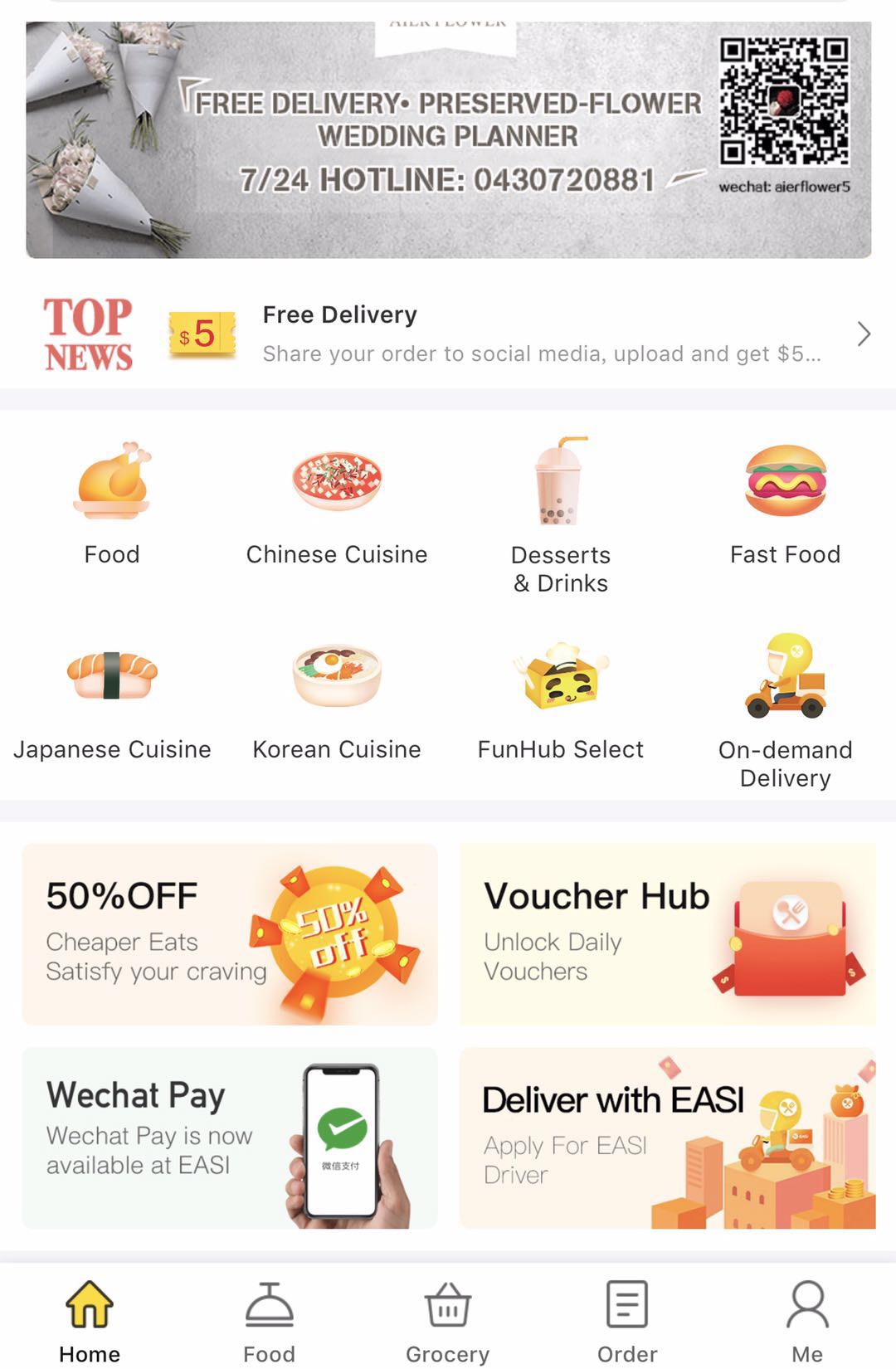View the 50%OFF Cheaper Eats deals
This screenshot has height=1369, width=896.
(x=230, y=934)
